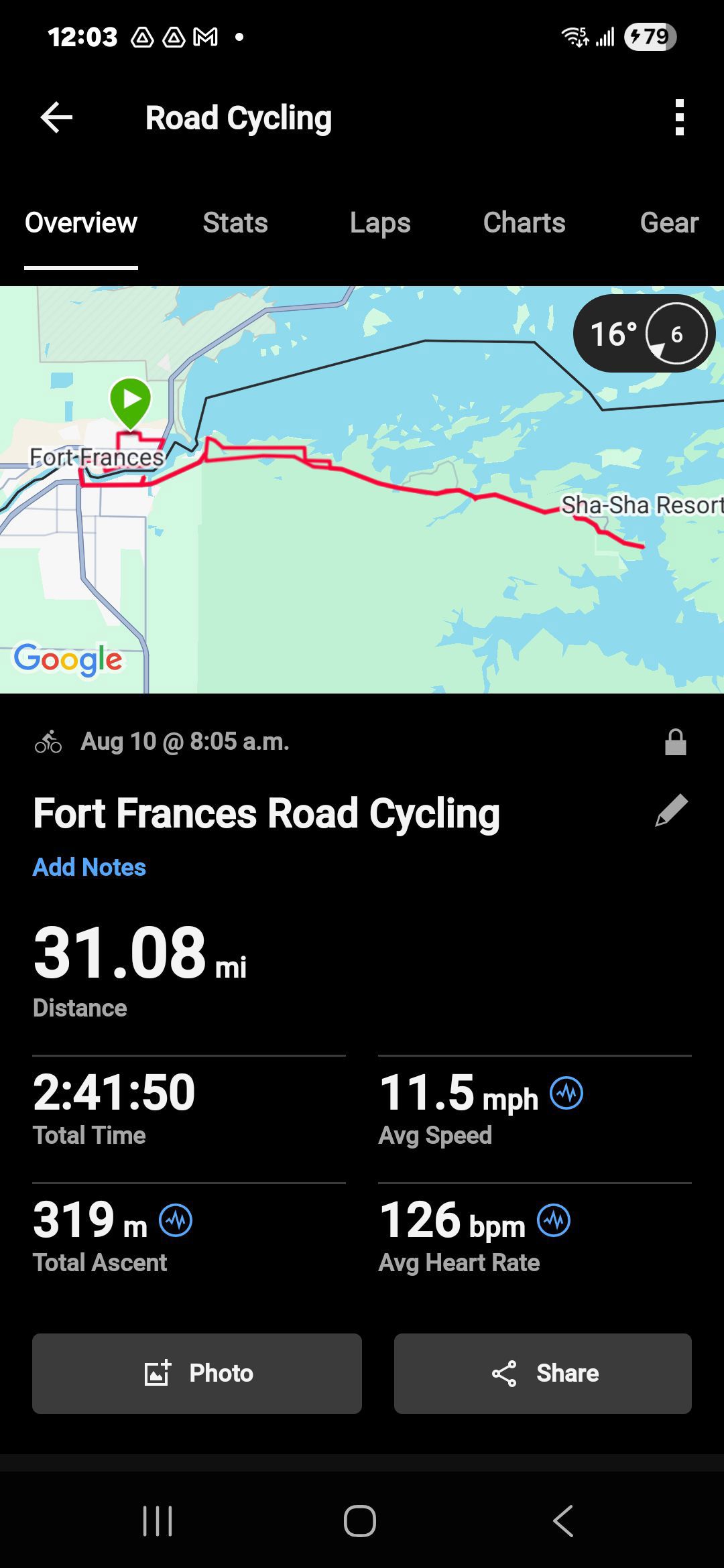This screenshot has height=1568, width=724.
Task: Open info icon next to Avg Speed
Action: click(x=566, y=1093)
